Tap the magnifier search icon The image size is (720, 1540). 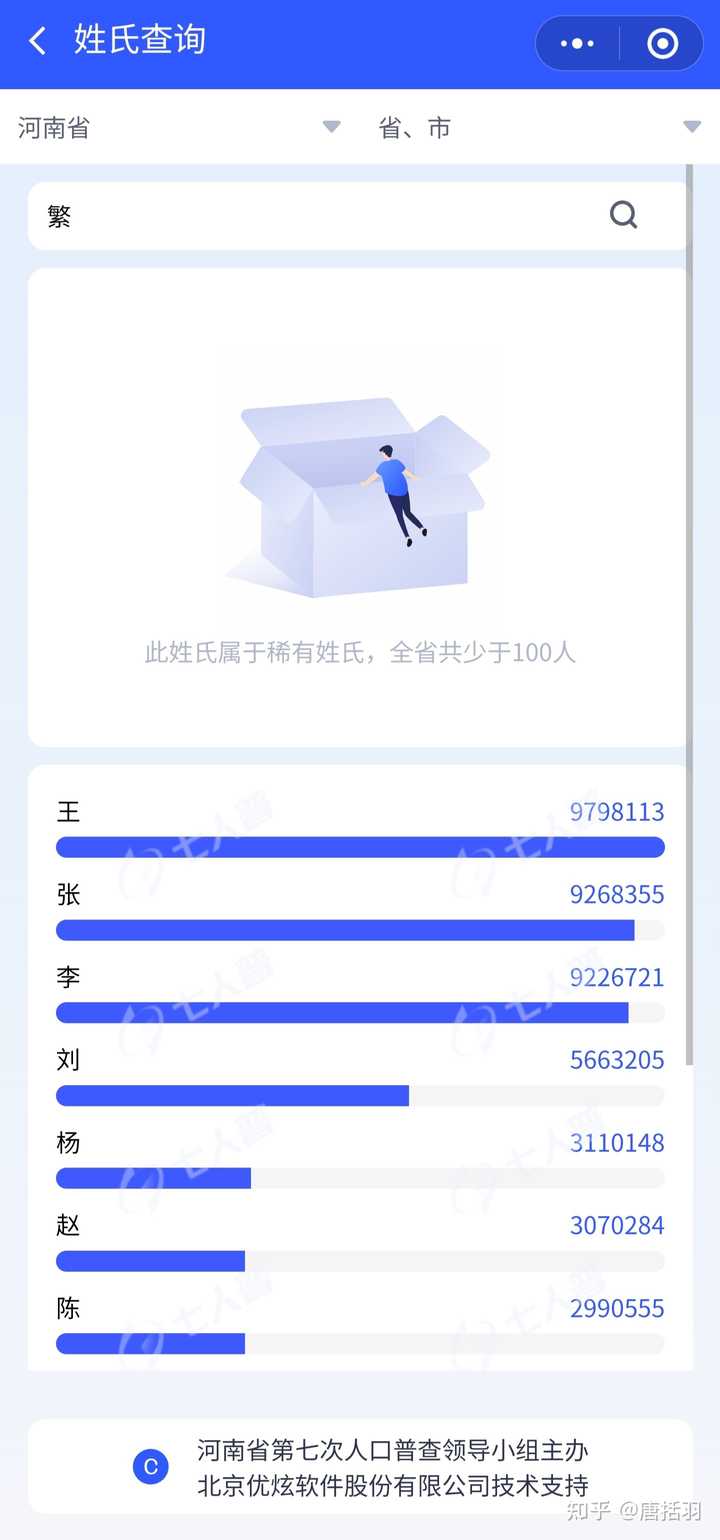pos(623,214)
